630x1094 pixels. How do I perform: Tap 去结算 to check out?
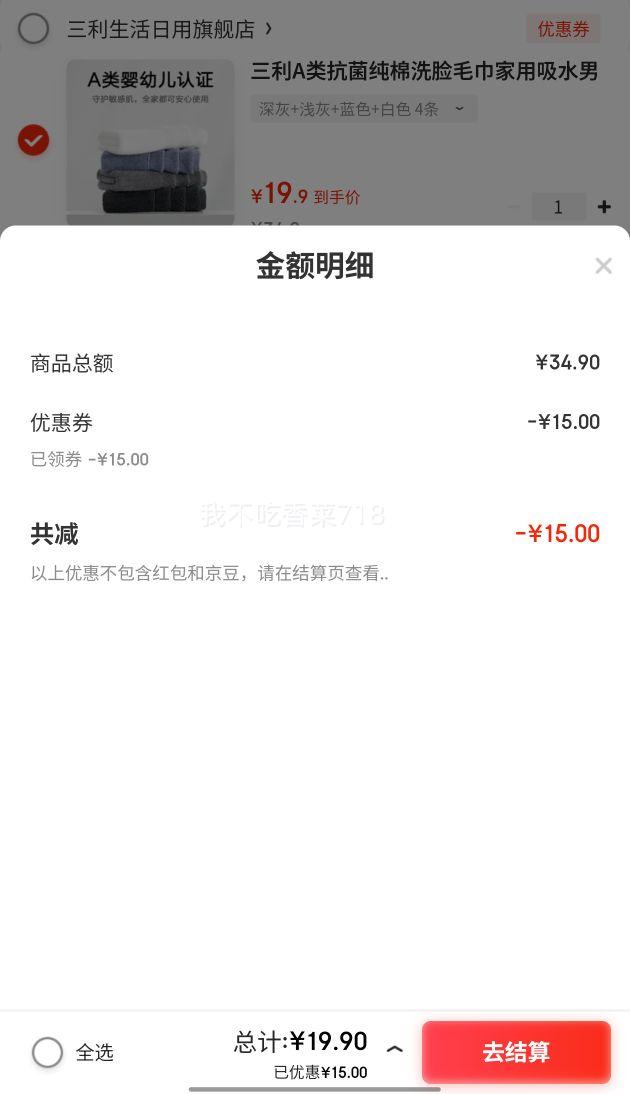tap(516, 1051)
